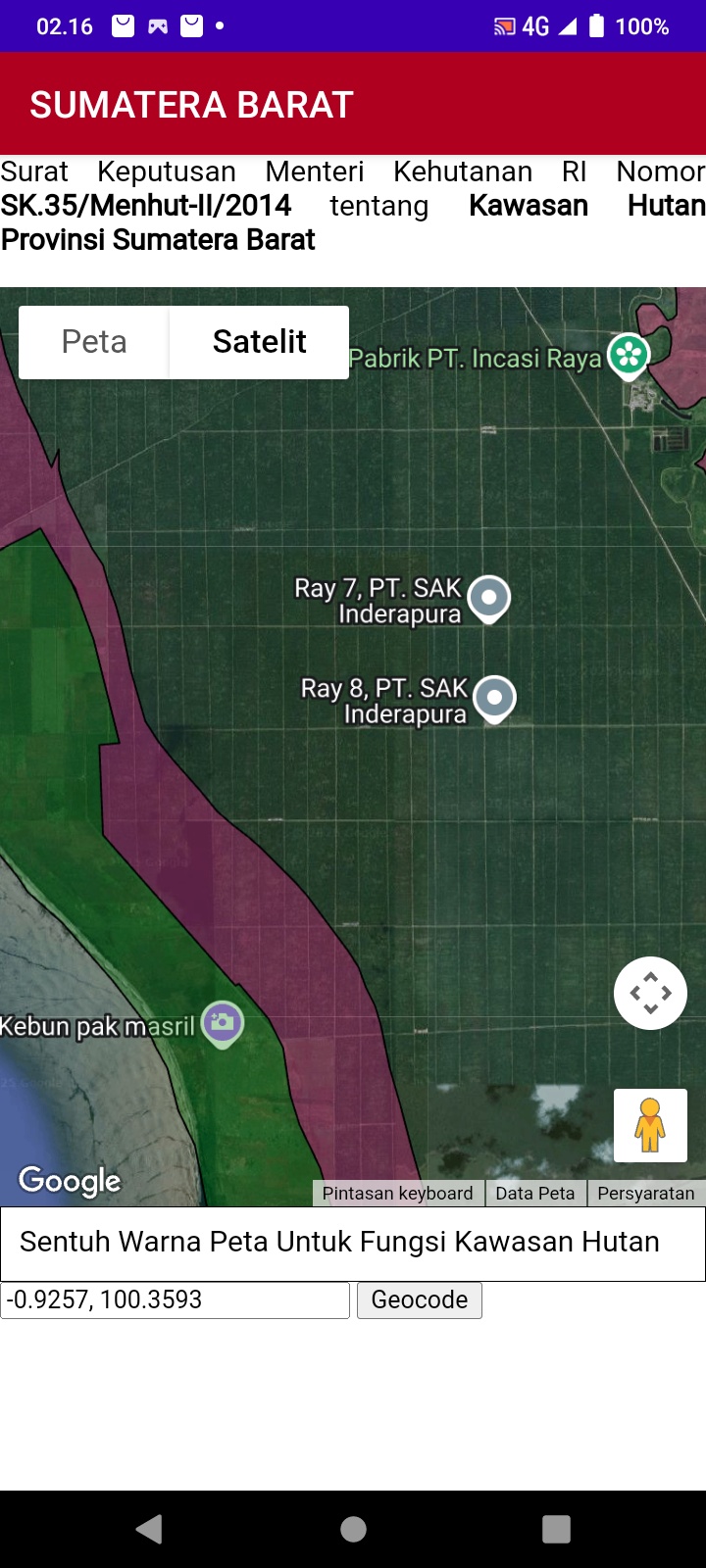Open the Data Peta info
The height and width of the screenshot is (1568, 706).
(x=534, y=1193)
